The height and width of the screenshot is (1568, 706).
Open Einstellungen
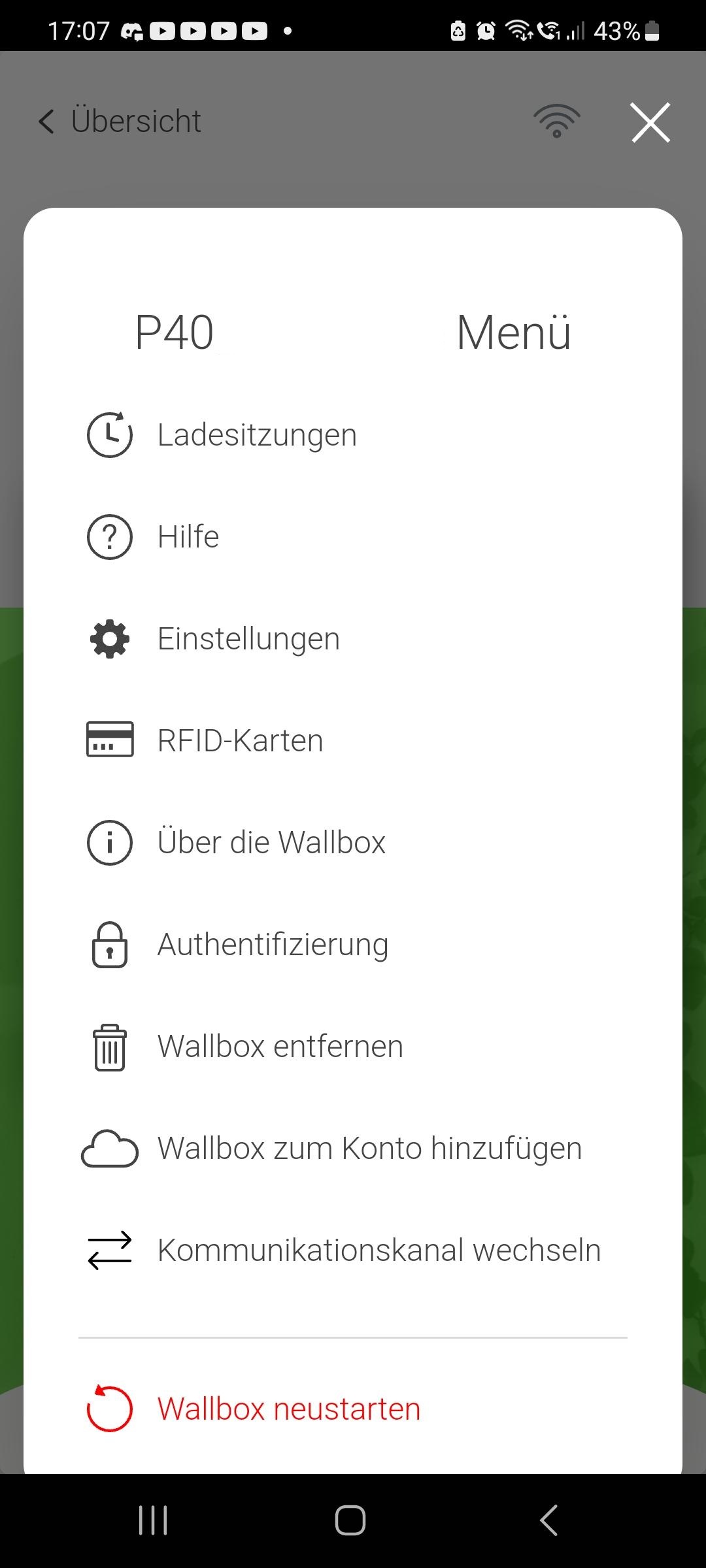248,639
